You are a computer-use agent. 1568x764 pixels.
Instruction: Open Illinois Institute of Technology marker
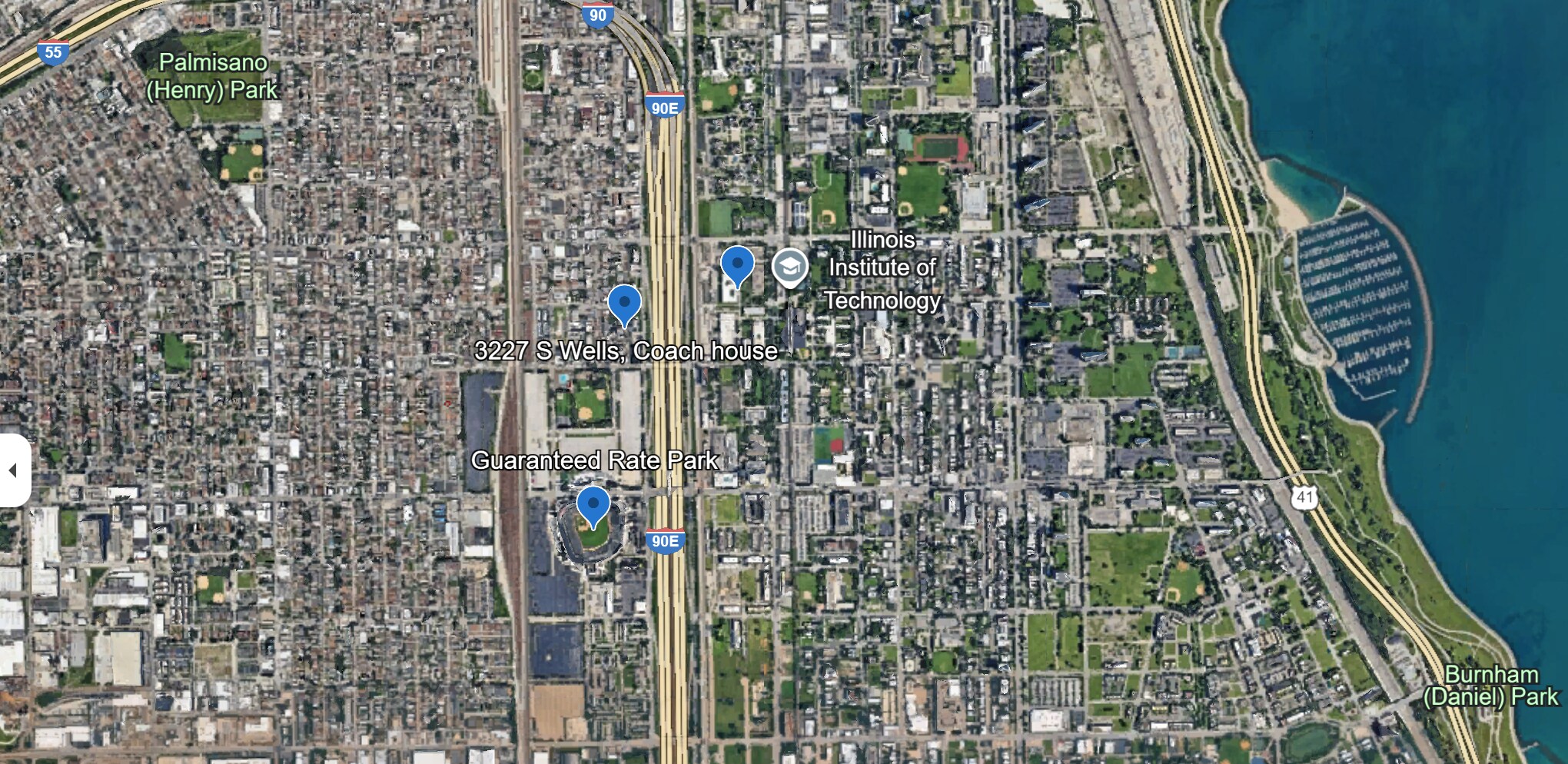coord(789,267)
